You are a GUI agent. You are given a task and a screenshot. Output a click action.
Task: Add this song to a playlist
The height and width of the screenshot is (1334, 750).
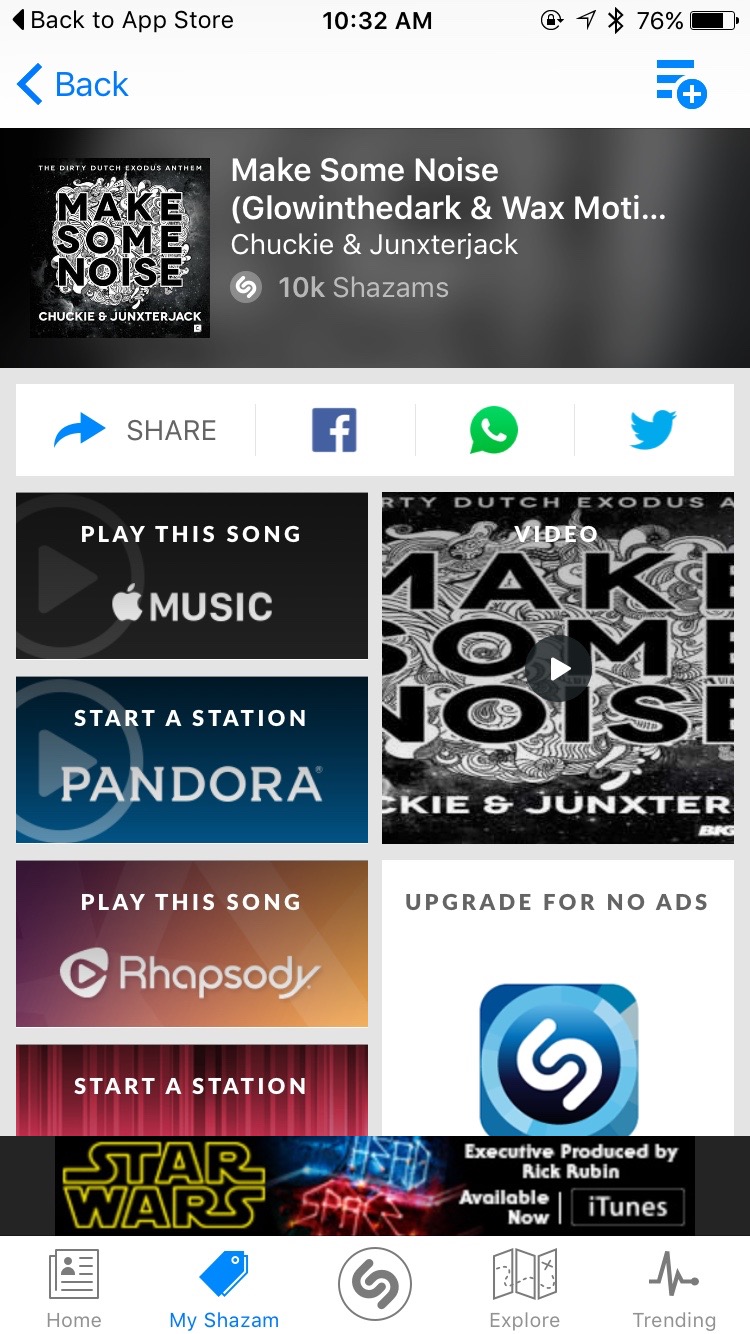[680, 83]
